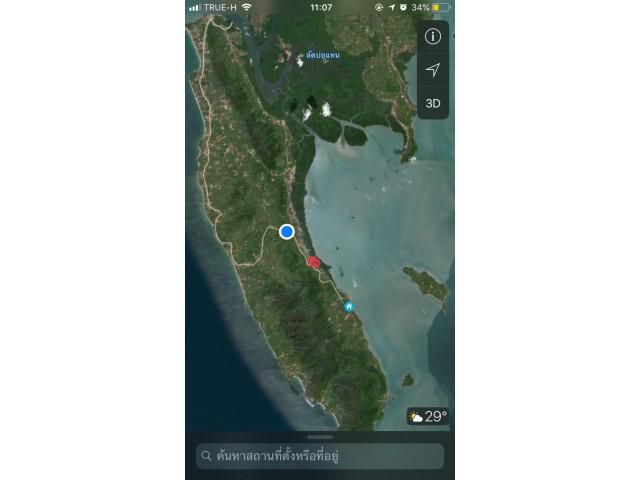Tap the search place or address field

click(320, 456)
